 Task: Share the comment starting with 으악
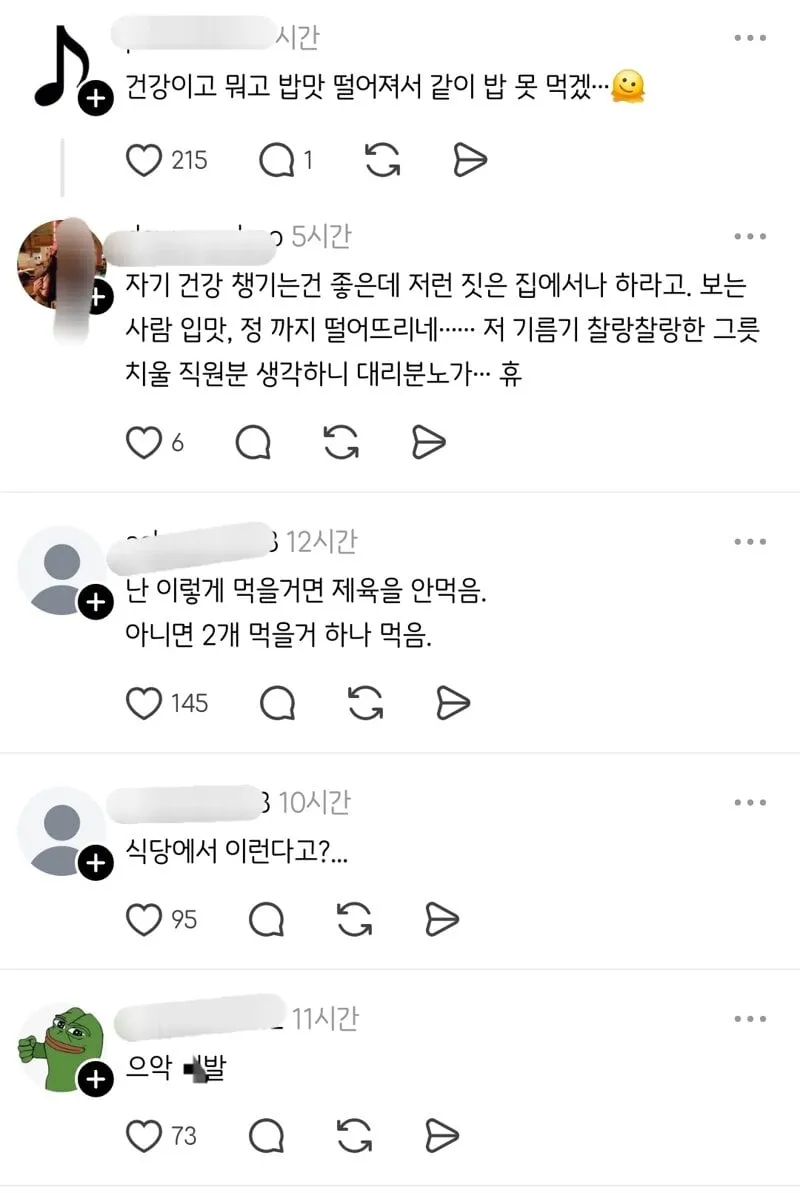[x=441, y=1135]
